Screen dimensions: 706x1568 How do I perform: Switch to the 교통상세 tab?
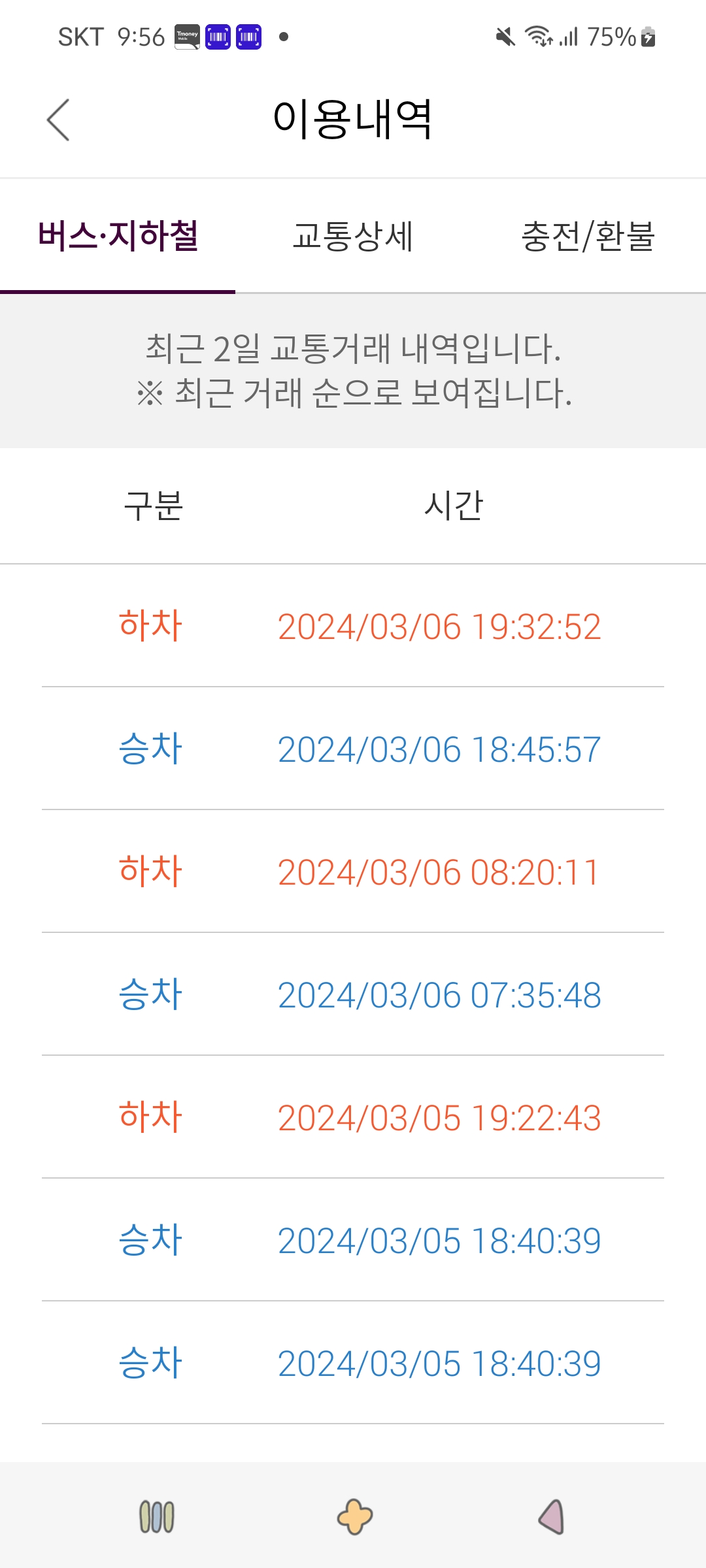353,237
